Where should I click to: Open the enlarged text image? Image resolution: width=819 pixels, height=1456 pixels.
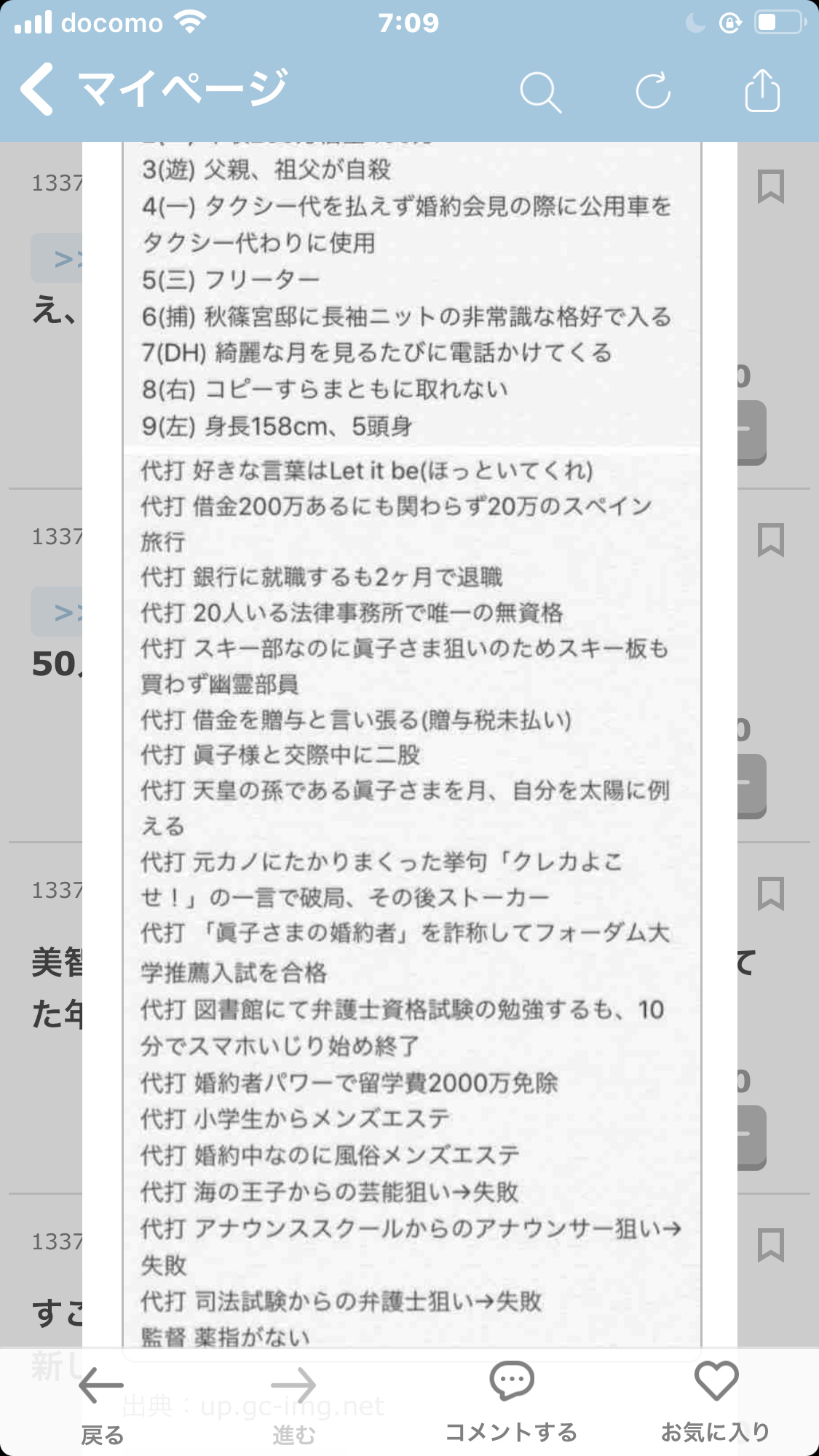pyautogui.click(x=411, y=728)
